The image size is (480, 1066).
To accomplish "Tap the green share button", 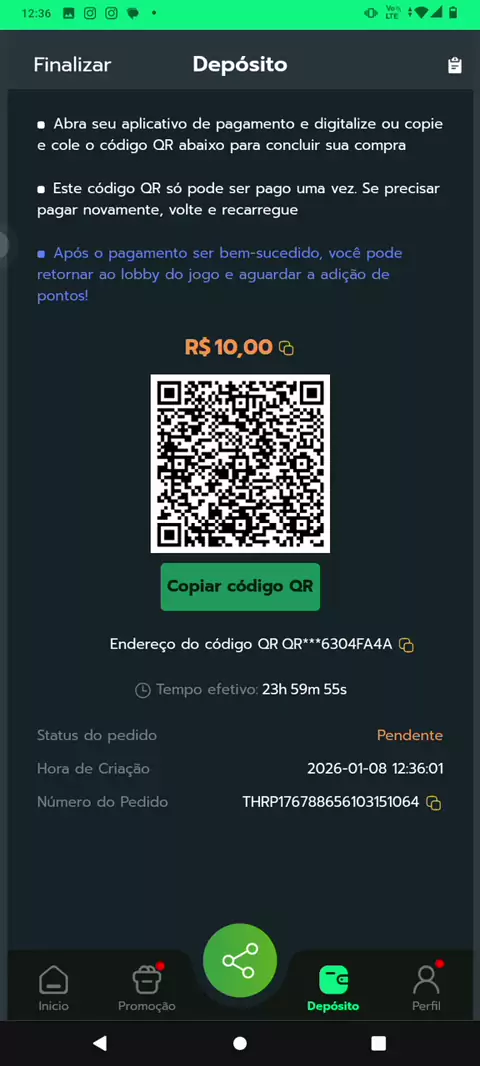I will pos(240,961).
